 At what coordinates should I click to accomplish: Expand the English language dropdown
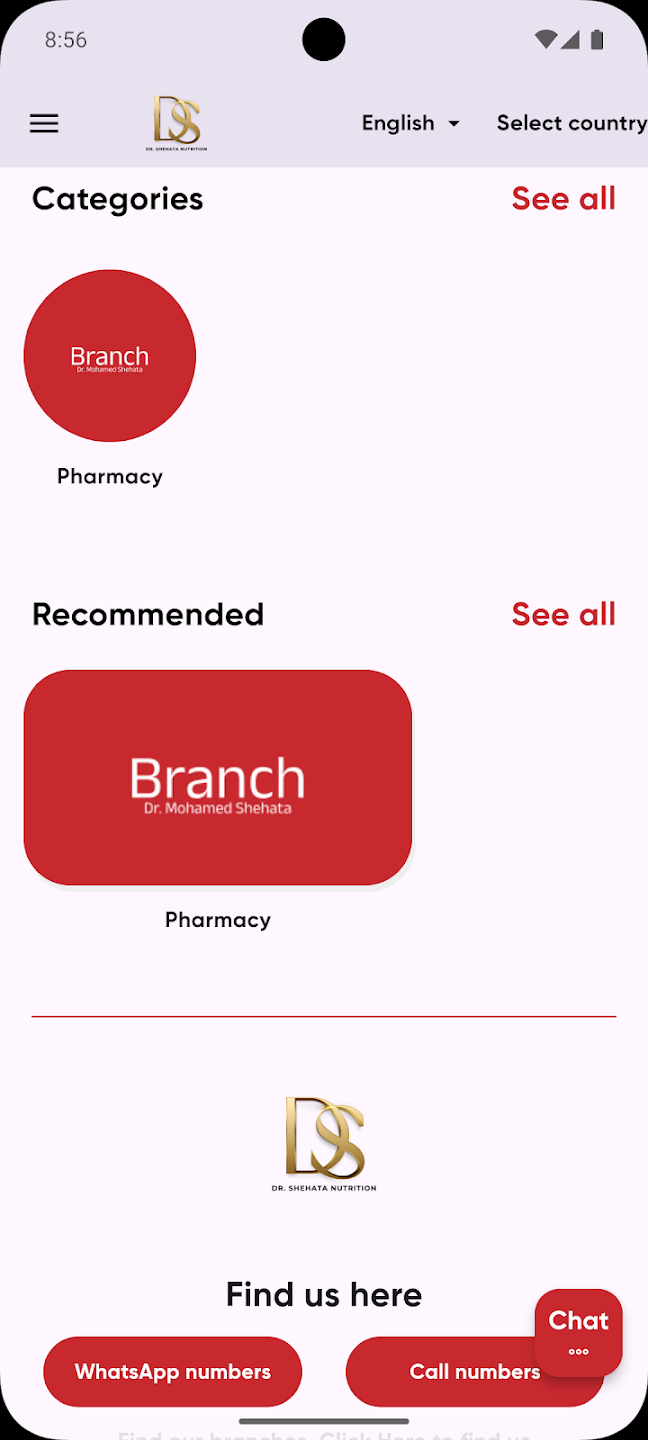410,124
